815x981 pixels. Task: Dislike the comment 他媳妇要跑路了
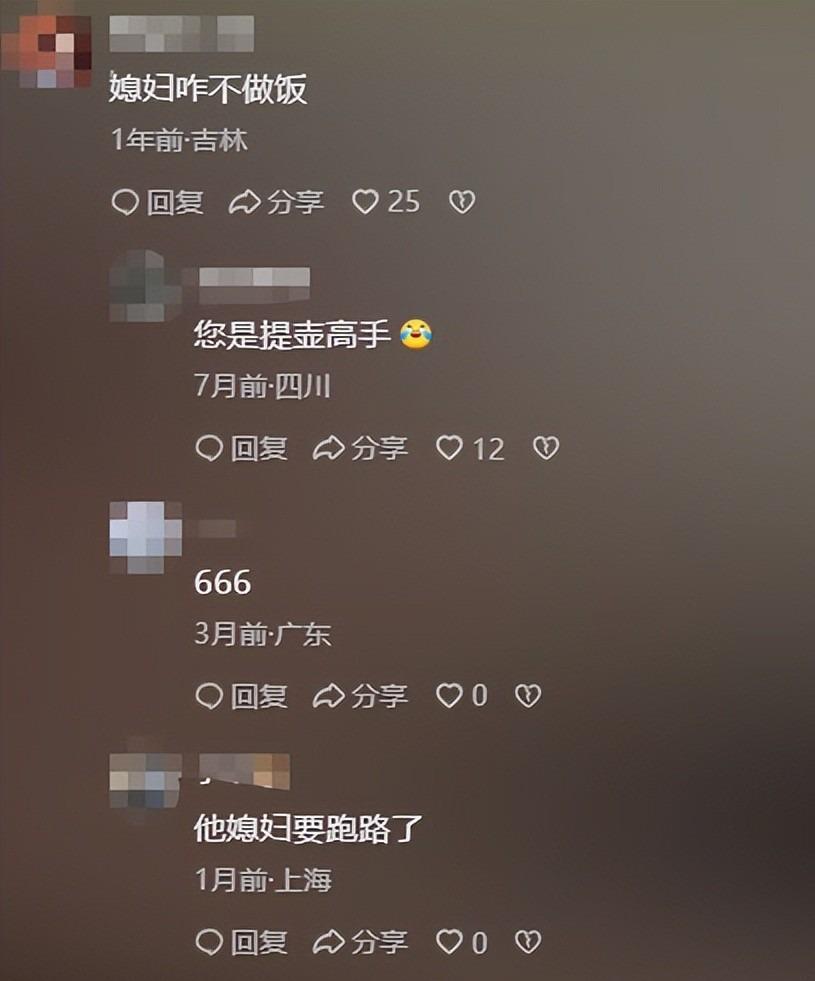tap(527, 941)
